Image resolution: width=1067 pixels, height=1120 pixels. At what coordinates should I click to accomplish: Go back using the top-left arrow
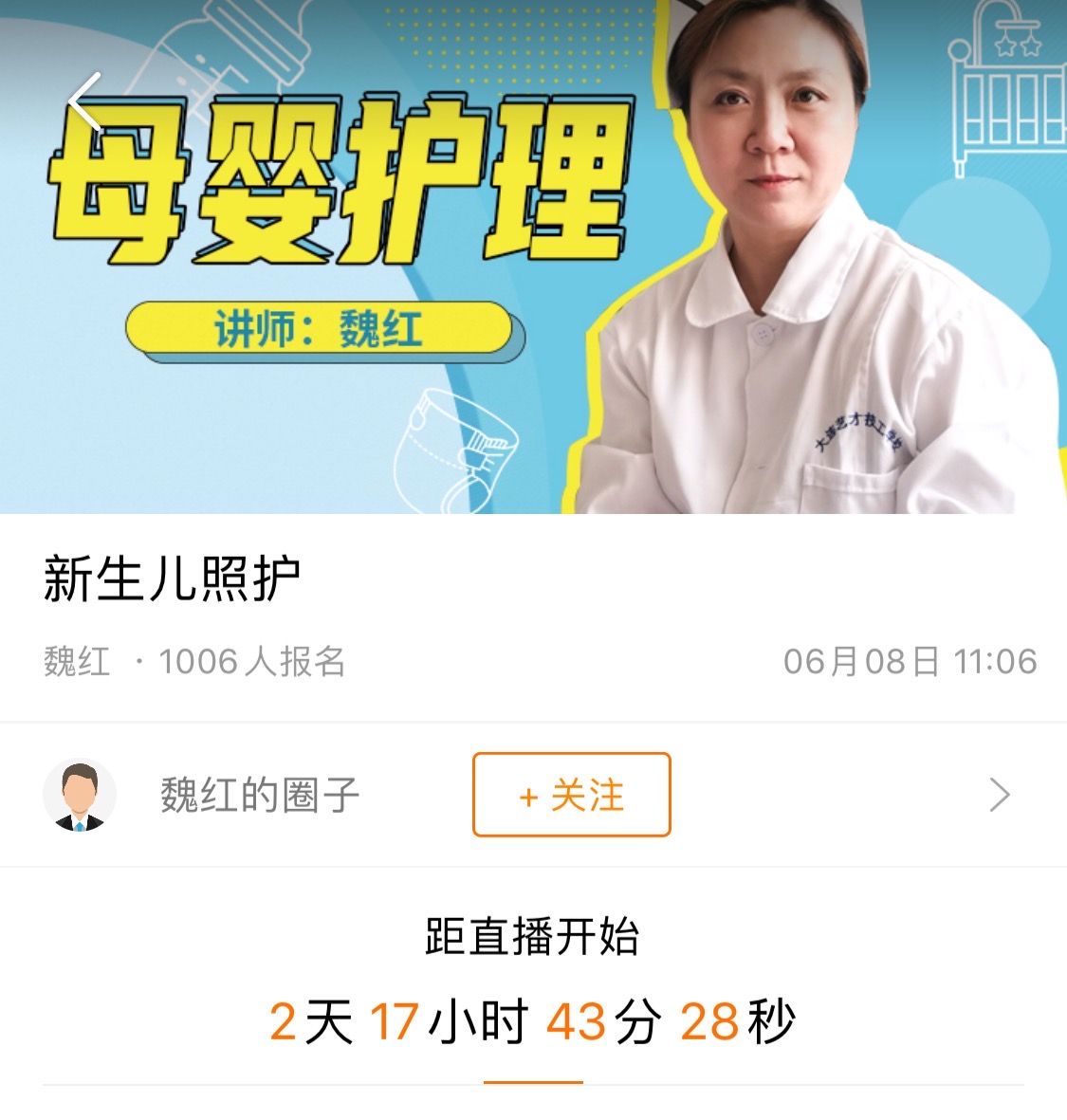pyautogui.click(x=84, y=101)
